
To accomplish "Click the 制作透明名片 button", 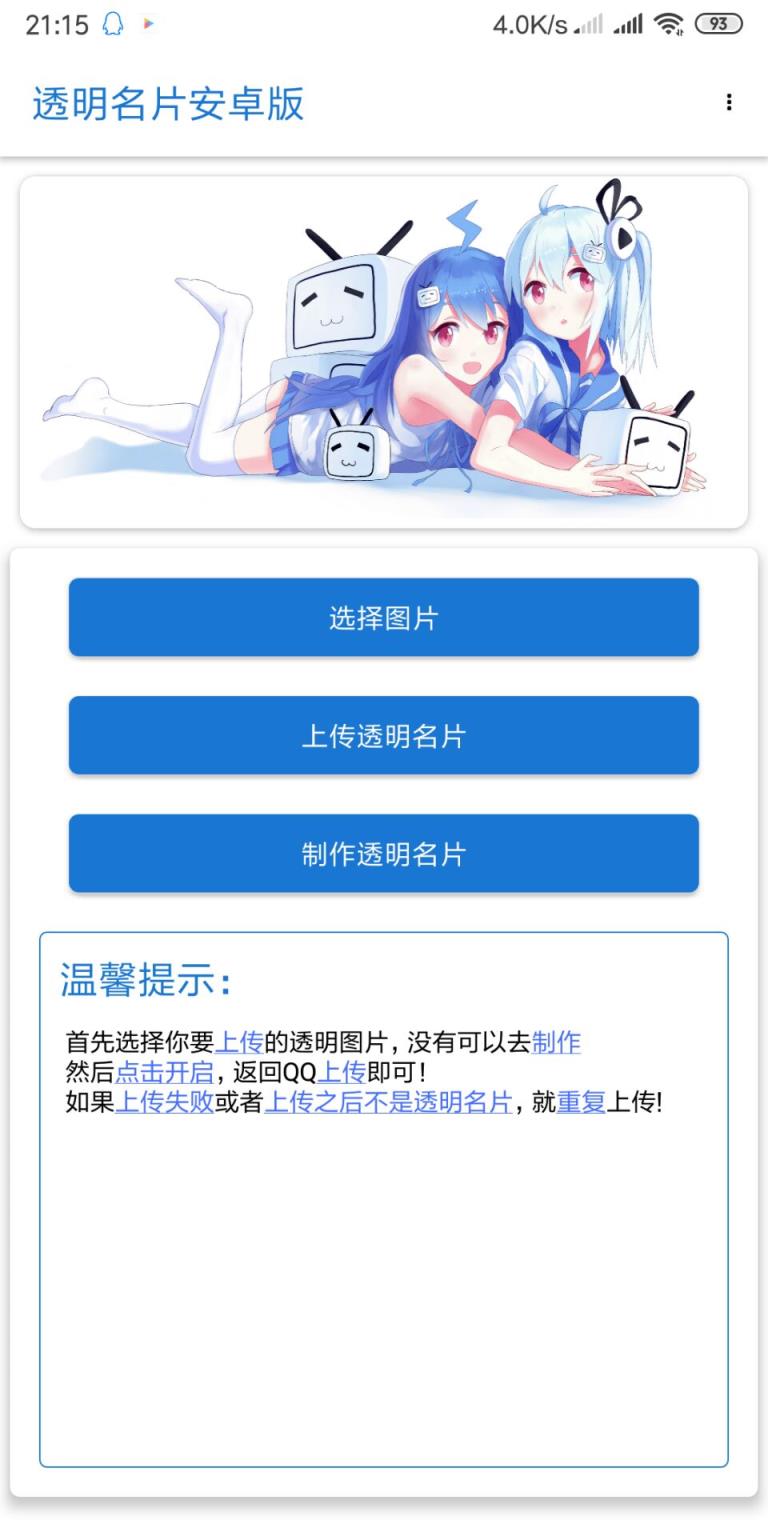I will [x=383, y=853].
